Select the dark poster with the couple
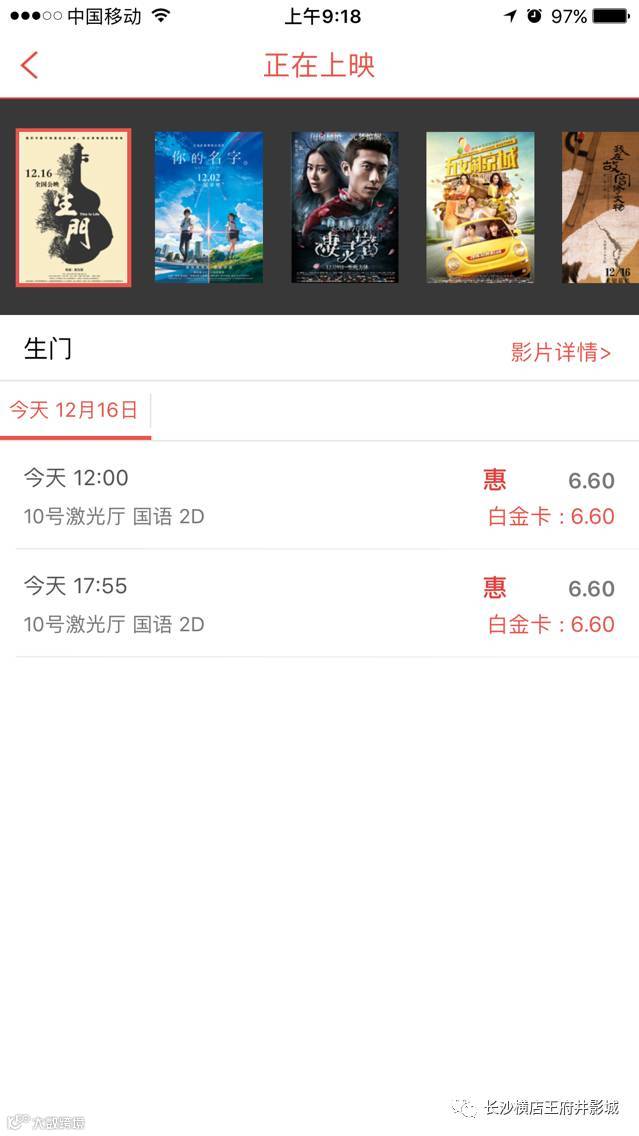This screenshot has width=639, height=1136. [345, 207]
